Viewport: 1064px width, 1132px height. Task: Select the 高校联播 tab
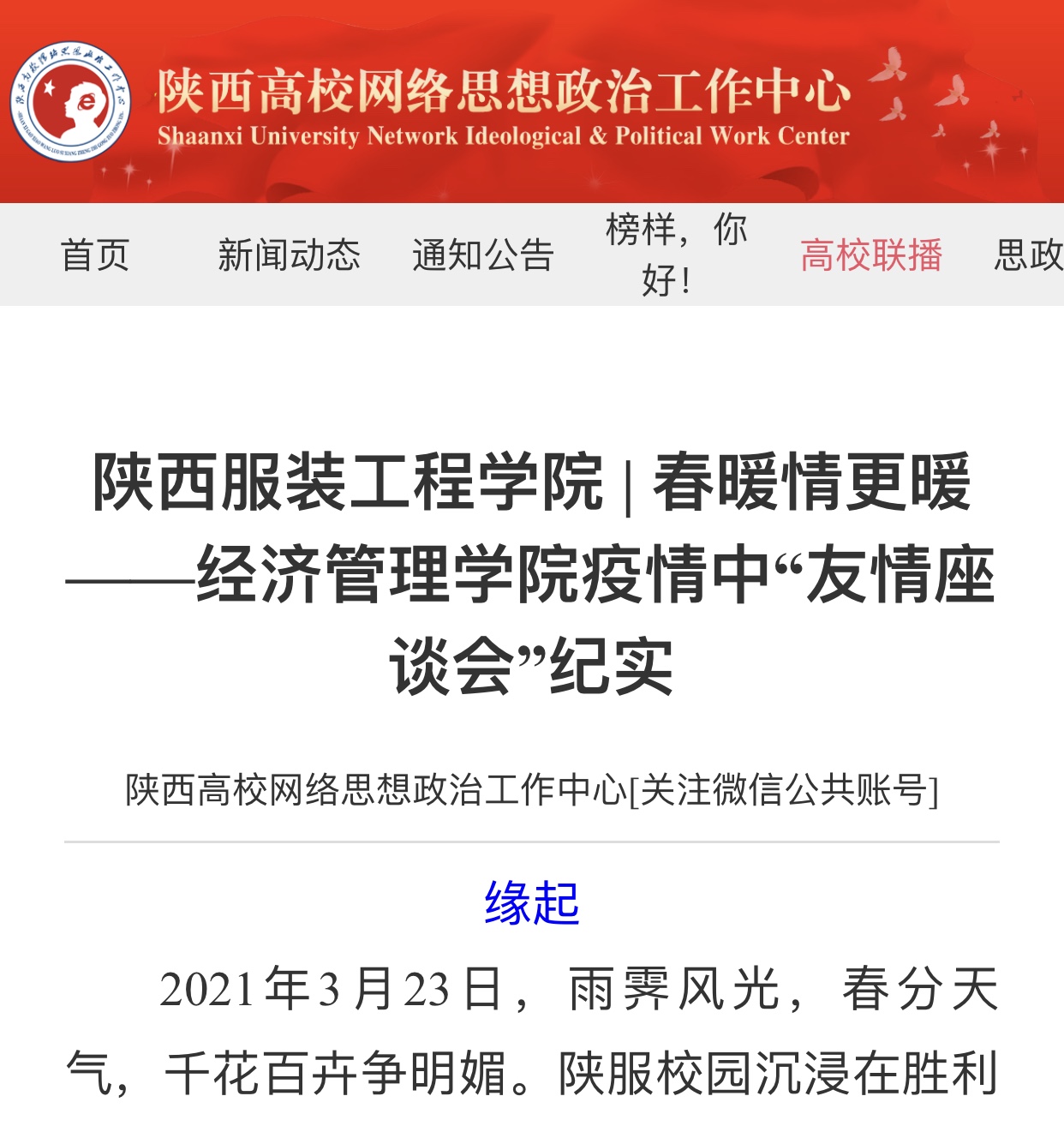click(x=871, y=255)
